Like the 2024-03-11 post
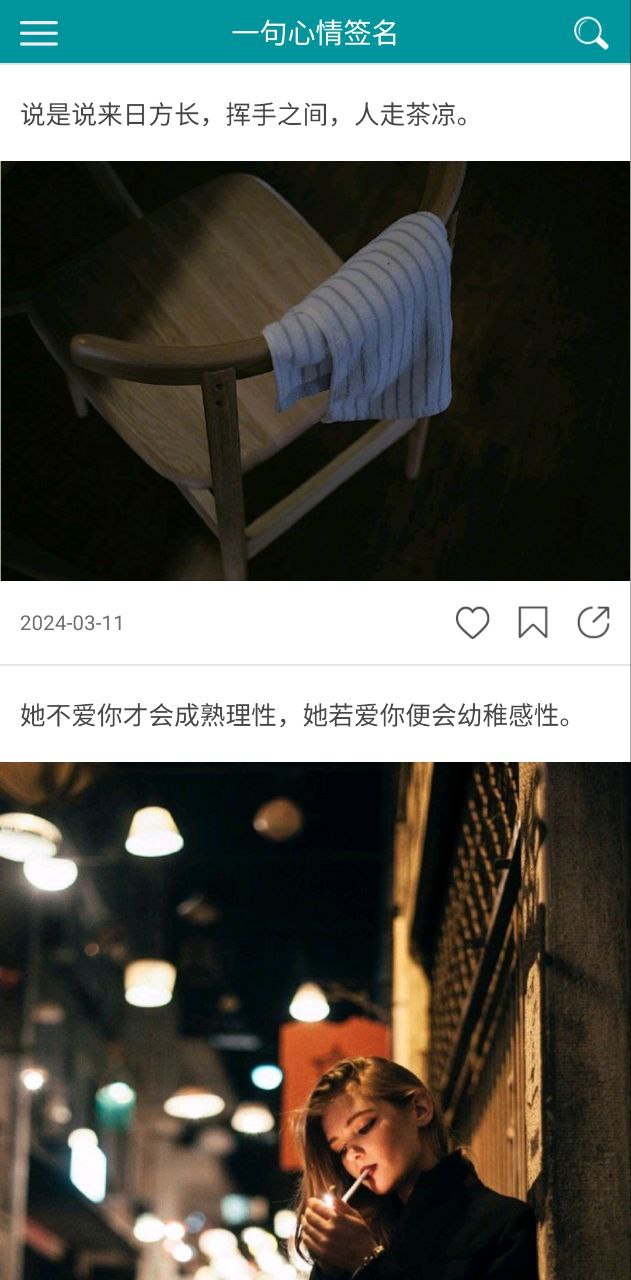Image resolution: width=631 pixels, height=1280 pixels. pyautogui.click(x=472, y=623)
